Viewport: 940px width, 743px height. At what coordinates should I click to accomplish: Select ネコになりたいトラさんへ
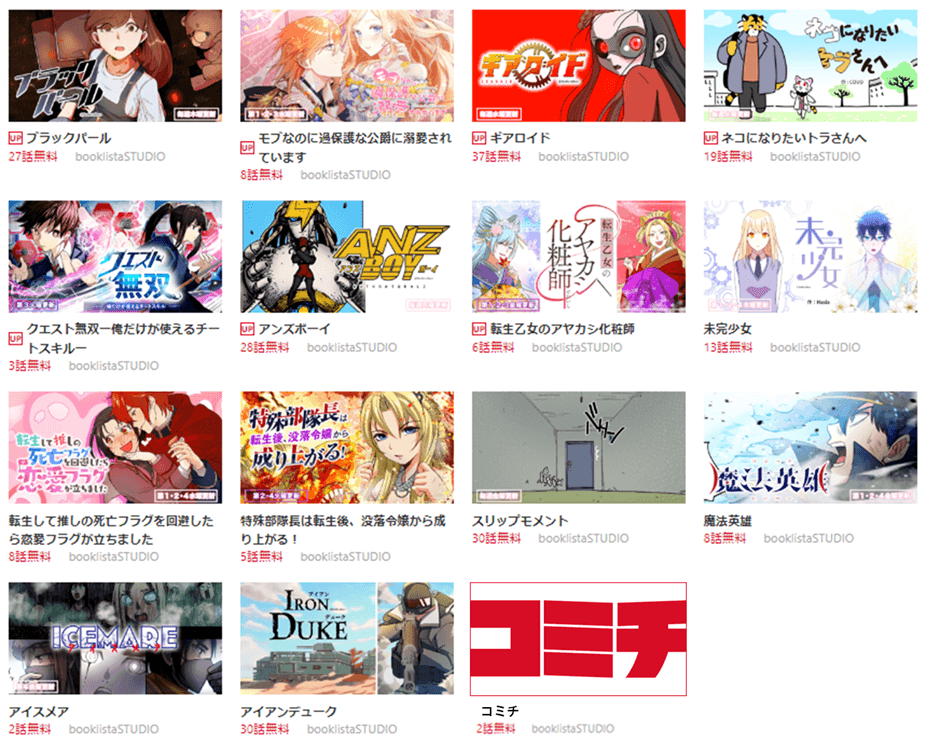(x=810, y=66)
